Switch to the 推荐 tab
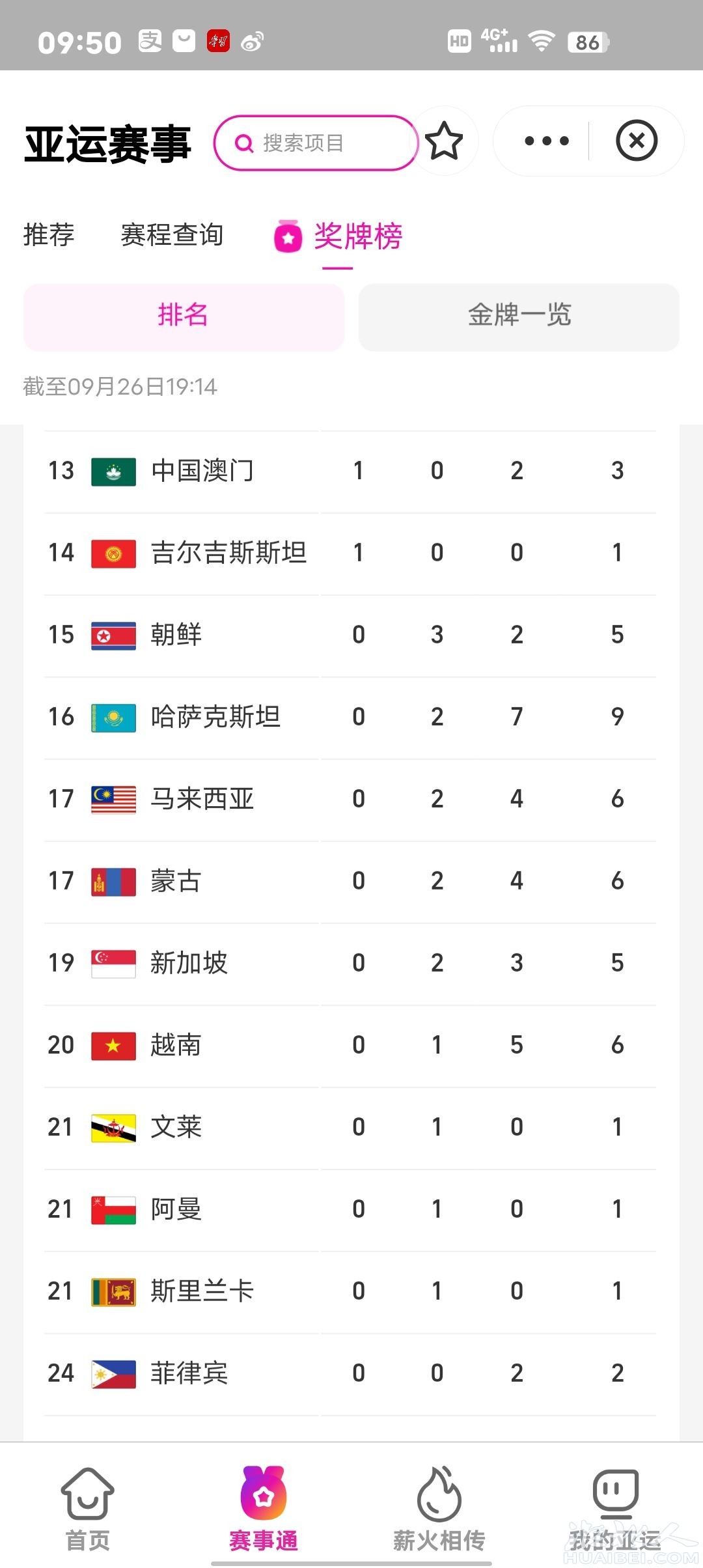 point(49,235)
